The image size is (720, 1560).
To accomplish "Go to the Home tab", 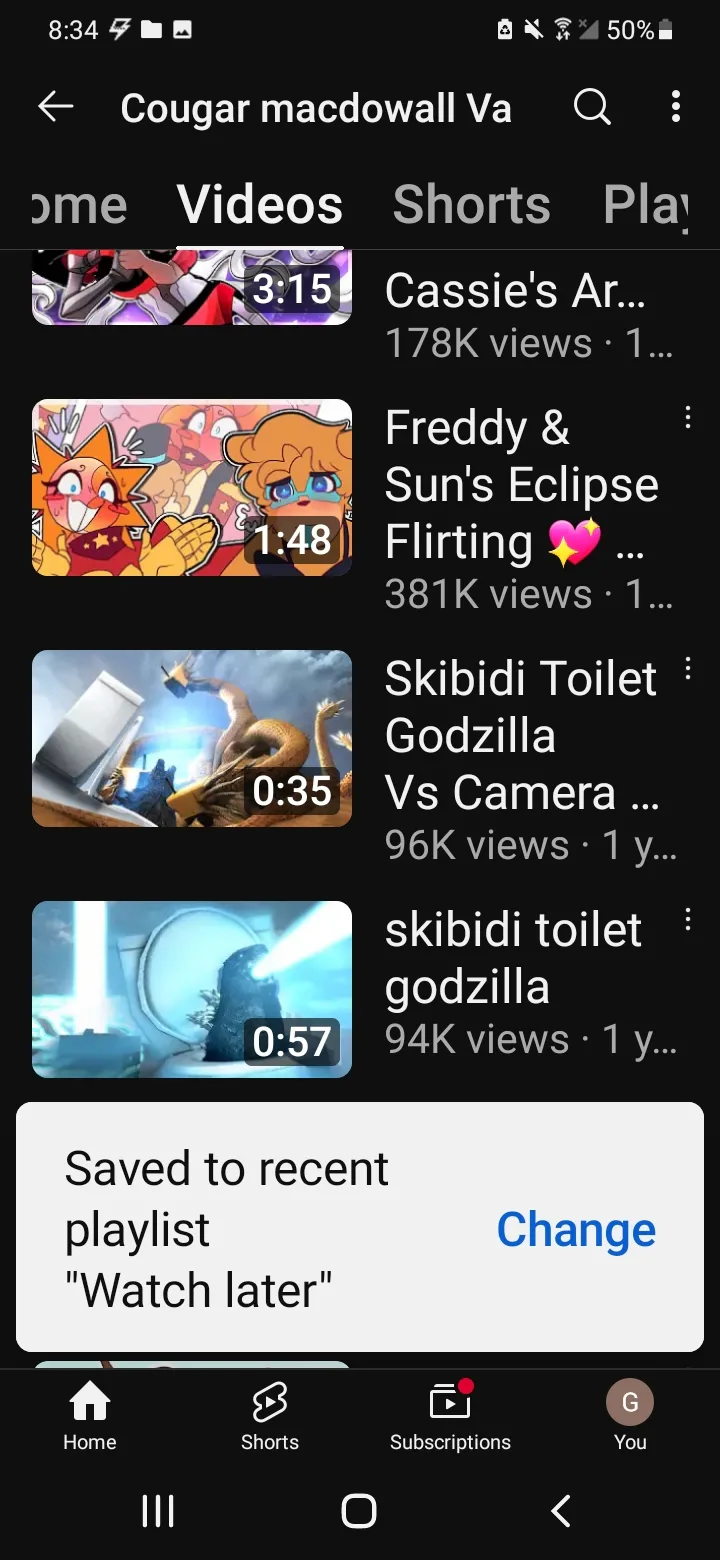I will click(90, 1416).
